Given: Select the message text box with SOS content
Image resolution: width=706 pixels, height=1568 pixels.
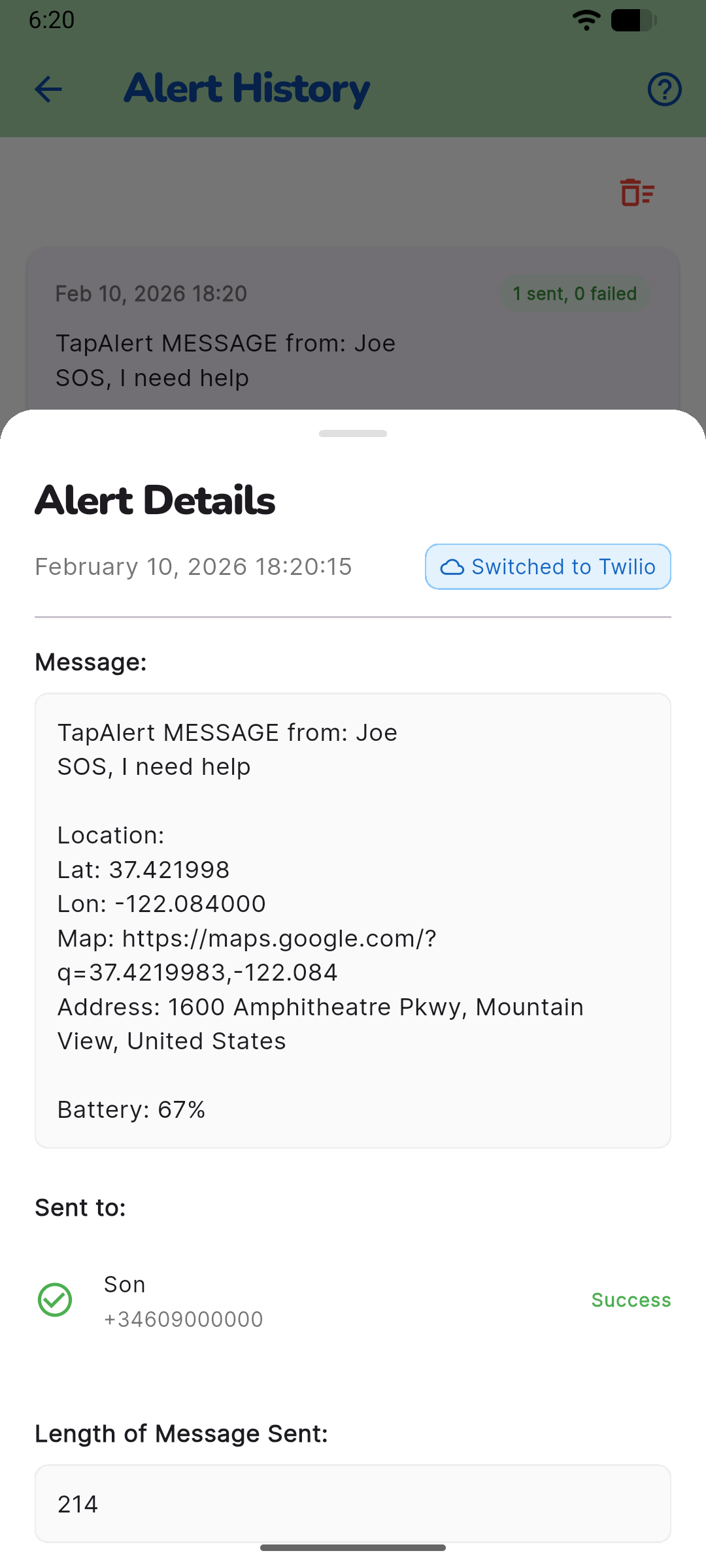Looking at the screenshot, I should coord(353,915).
